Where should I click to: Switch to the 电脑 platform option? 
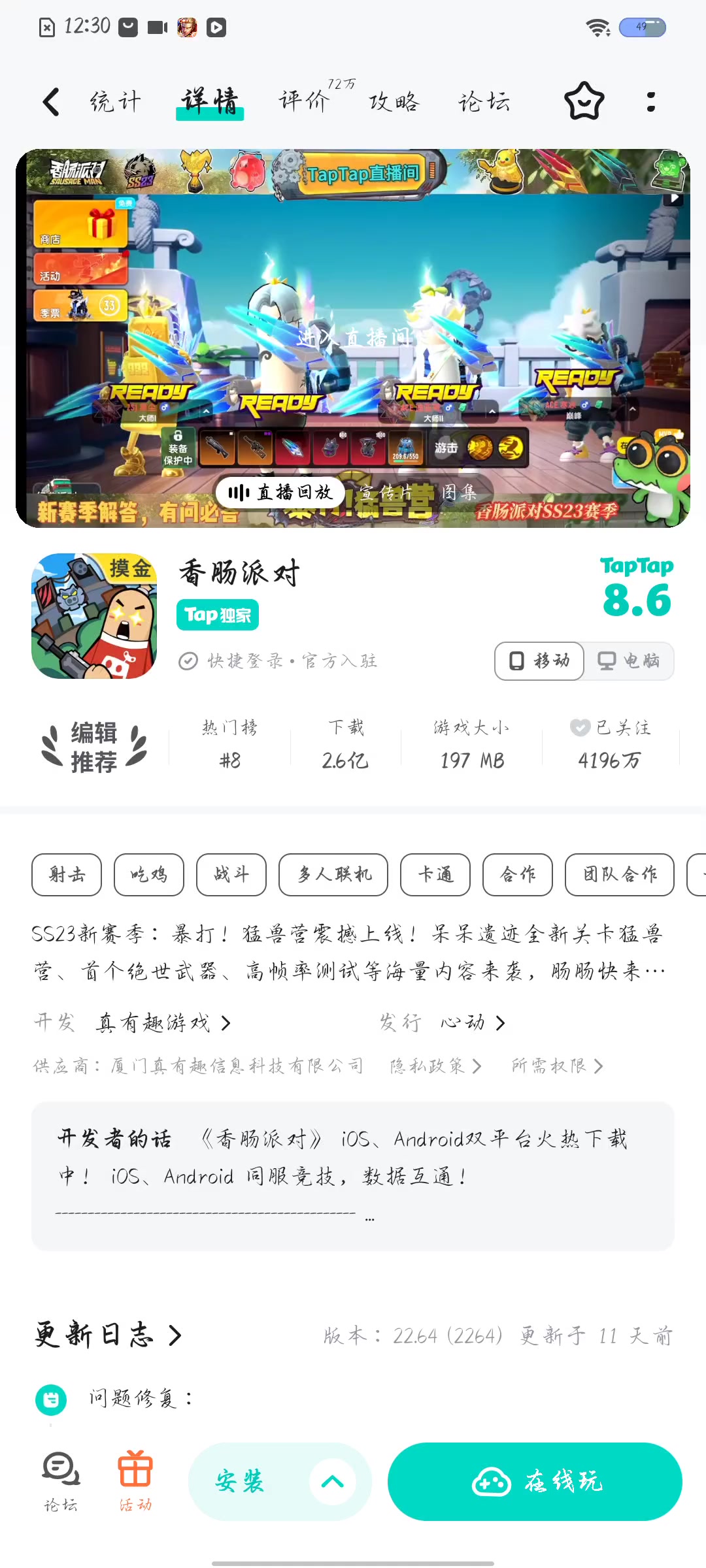(x=629, y=661)
